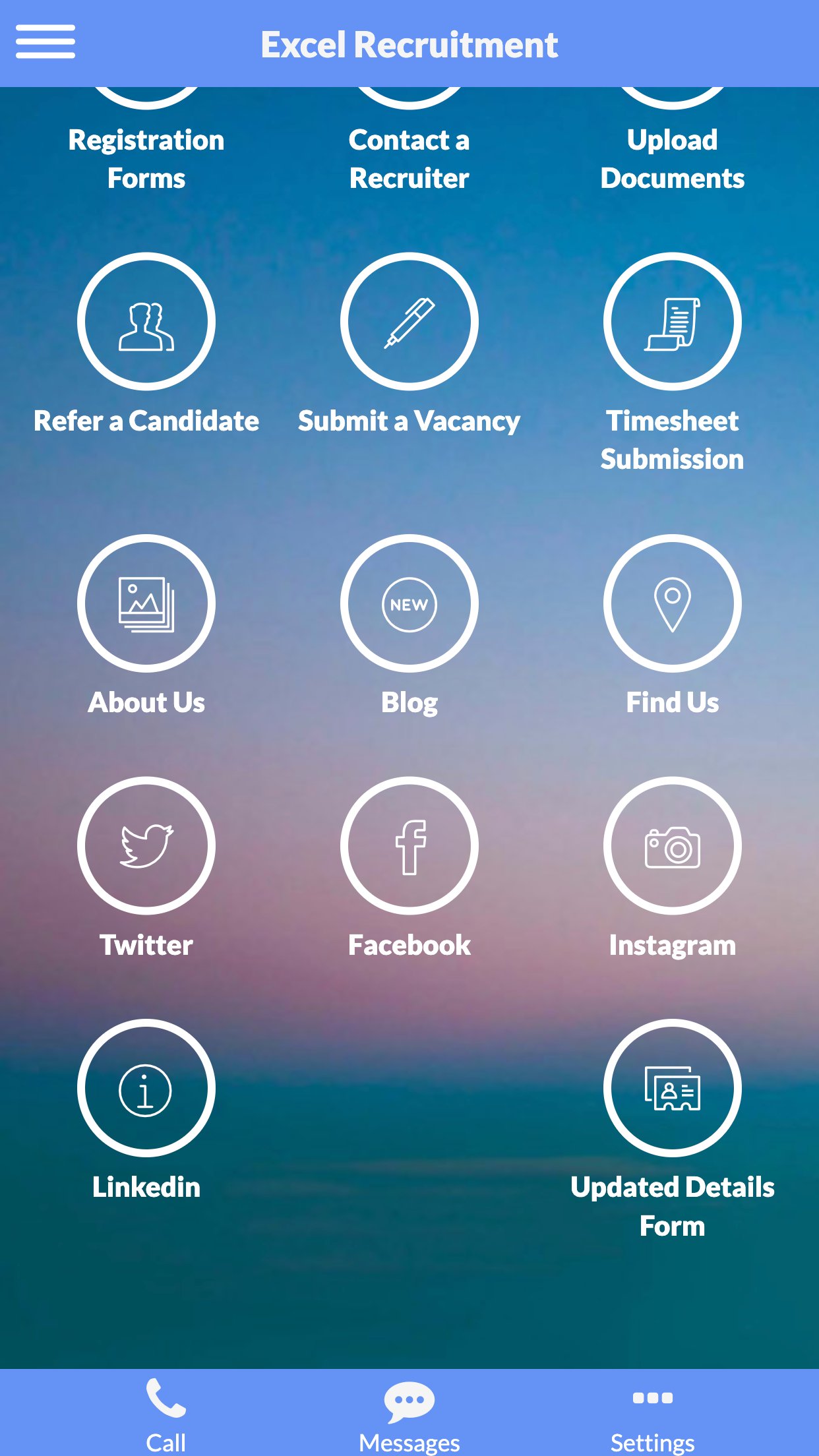Open the hamburger drawer menu
Viewport: 819px width, 1456px height.
45,42
